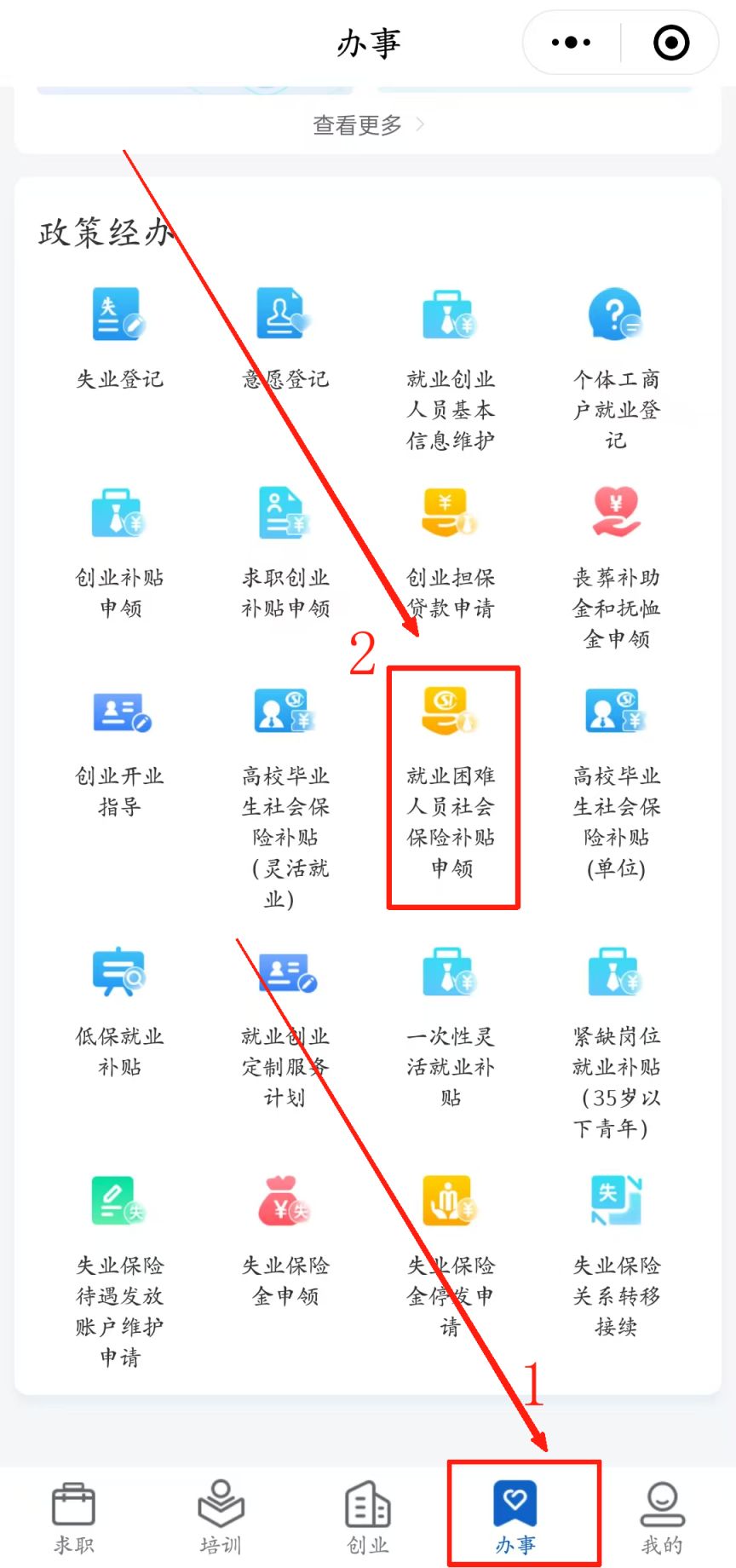Open the mini program more-options menu
The width and height of the screenshot is (736, 1568).
(x=571, y=43)
